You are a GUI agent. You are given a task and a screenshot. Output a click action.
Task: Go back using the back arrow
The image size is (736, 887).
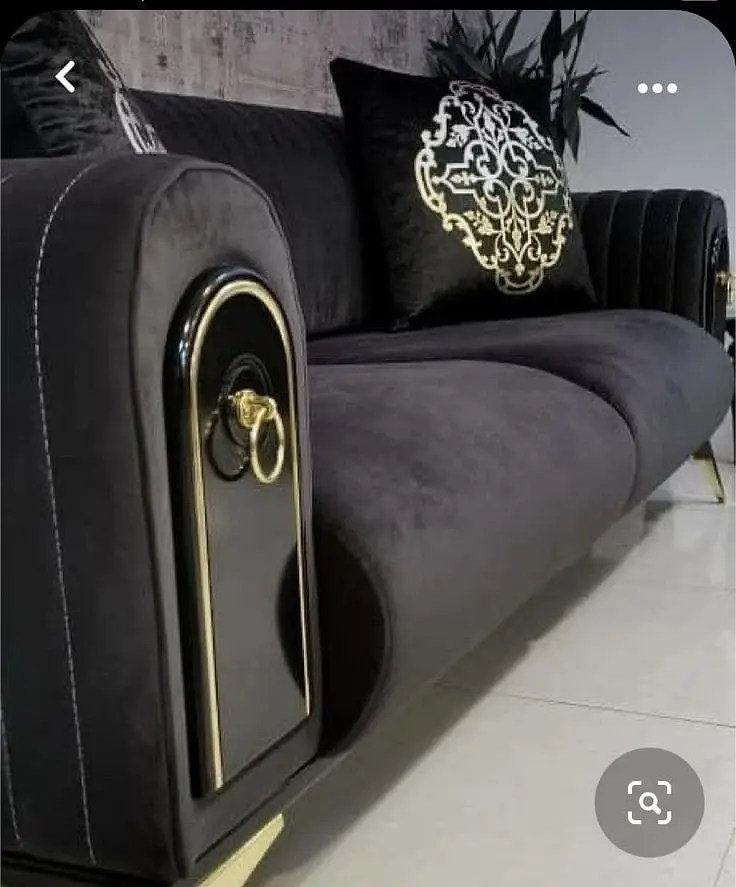click(65, 77)
